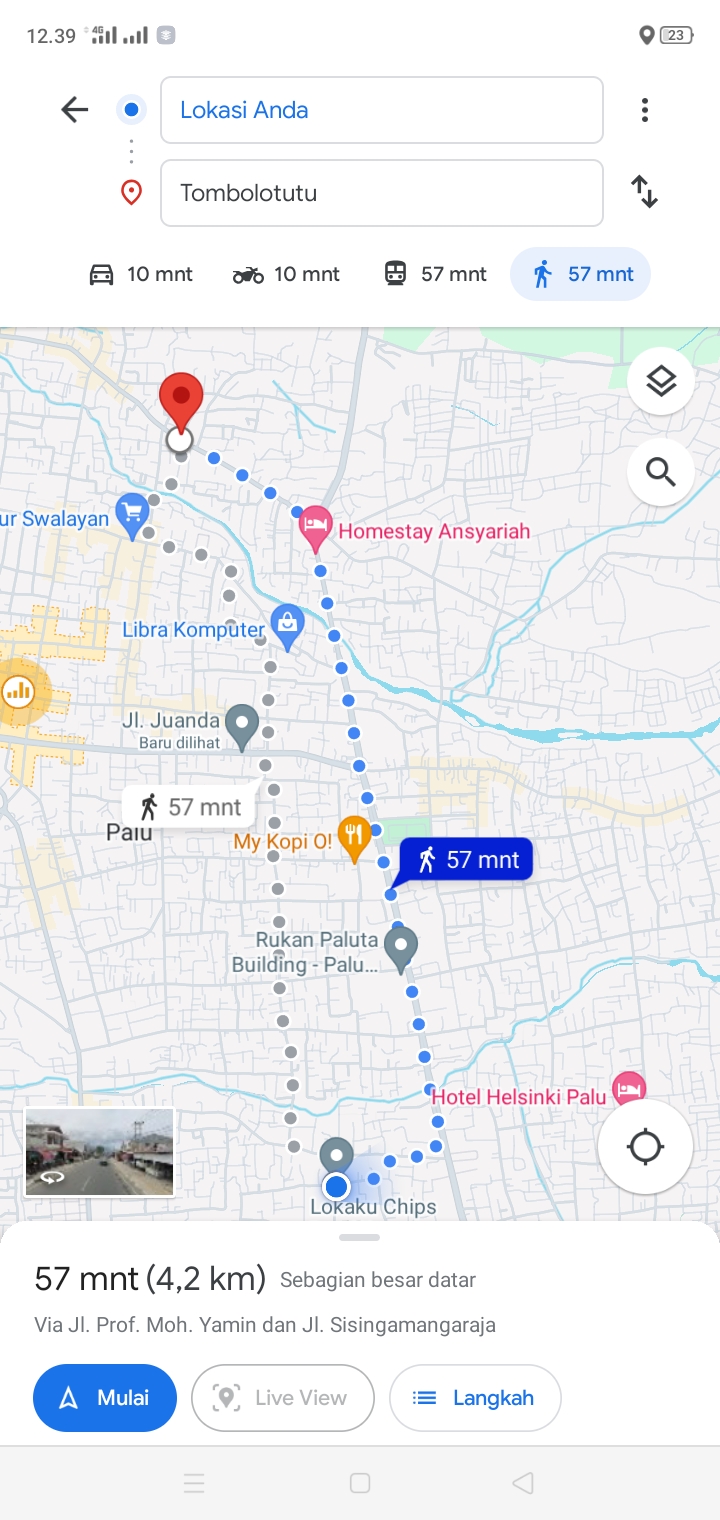This screenshot has height=1520, width=720.
Task: Open Live View
Action: (x=282, y=1398)
